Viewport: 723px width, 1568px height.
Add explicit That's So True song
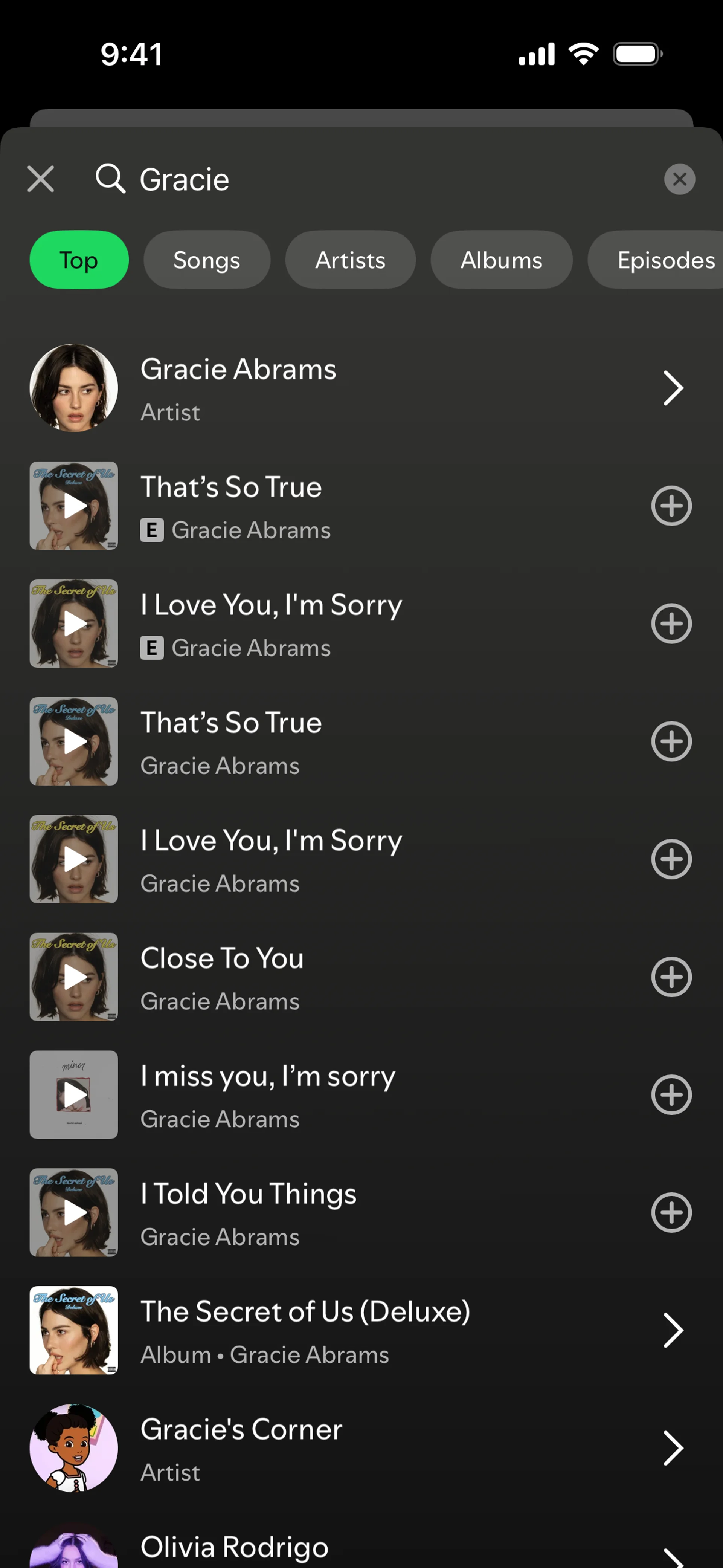671,505
